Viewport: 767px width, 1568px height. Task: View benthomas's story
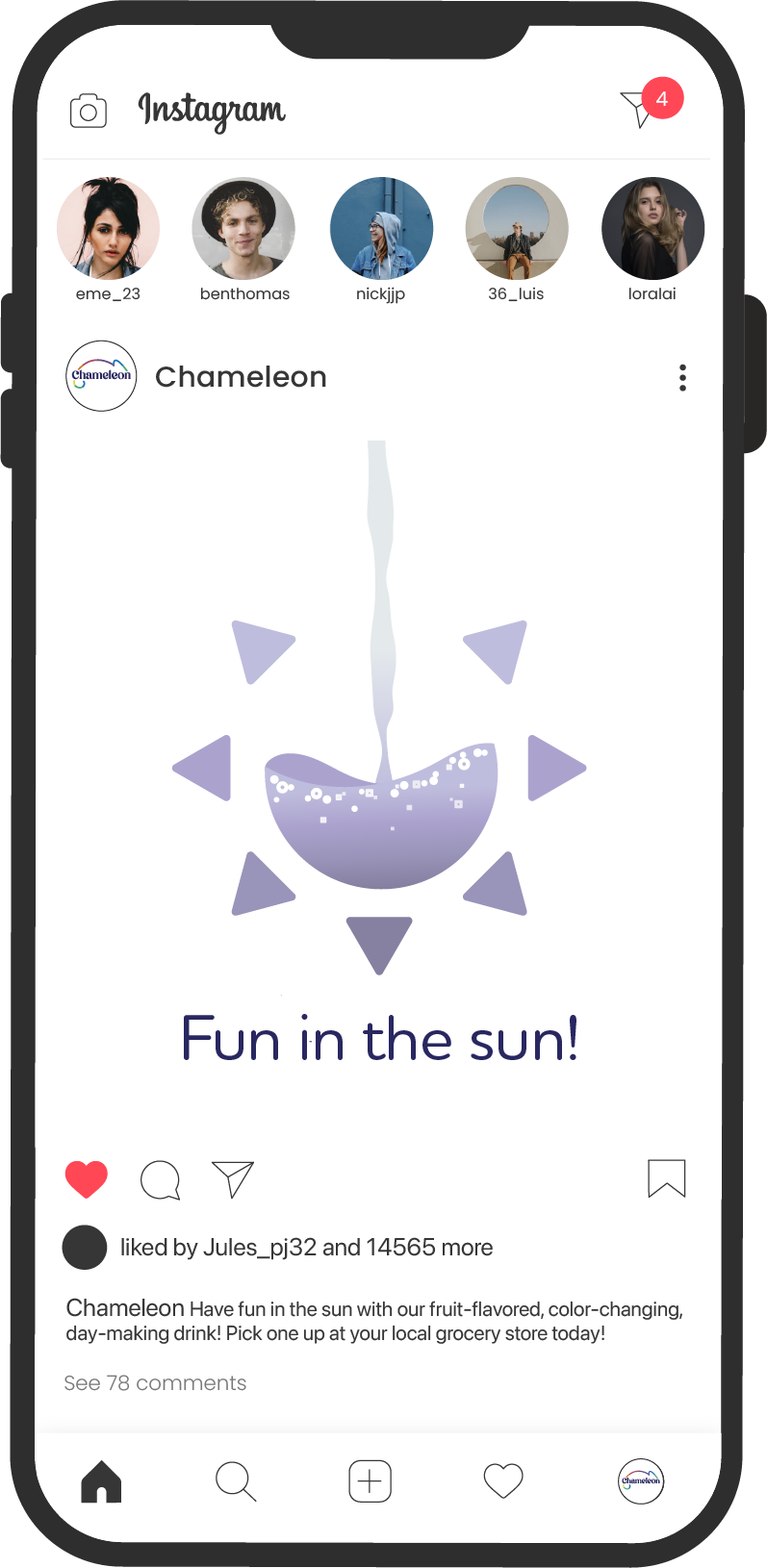[243, 229]
